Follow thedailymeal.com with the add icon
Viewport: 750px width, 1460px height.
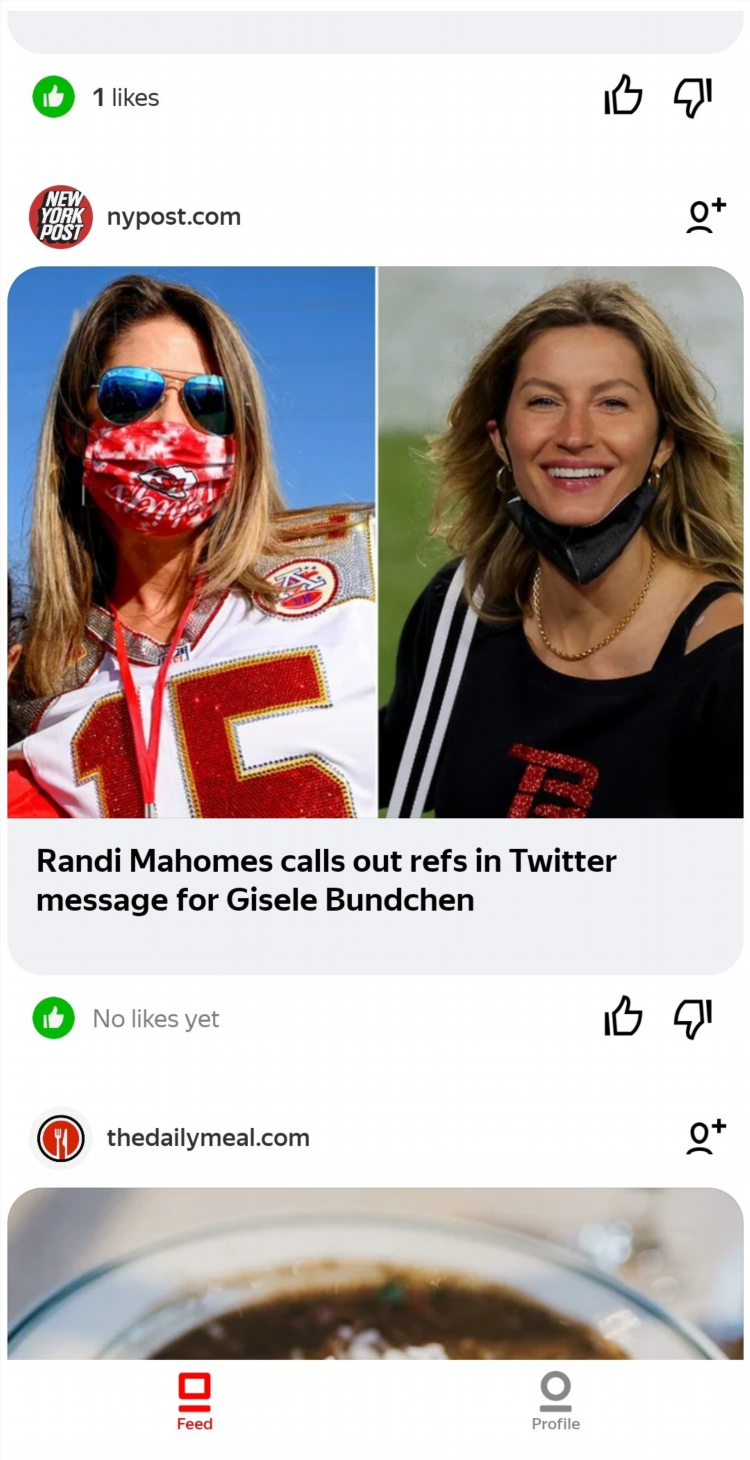coord(705,1137)
